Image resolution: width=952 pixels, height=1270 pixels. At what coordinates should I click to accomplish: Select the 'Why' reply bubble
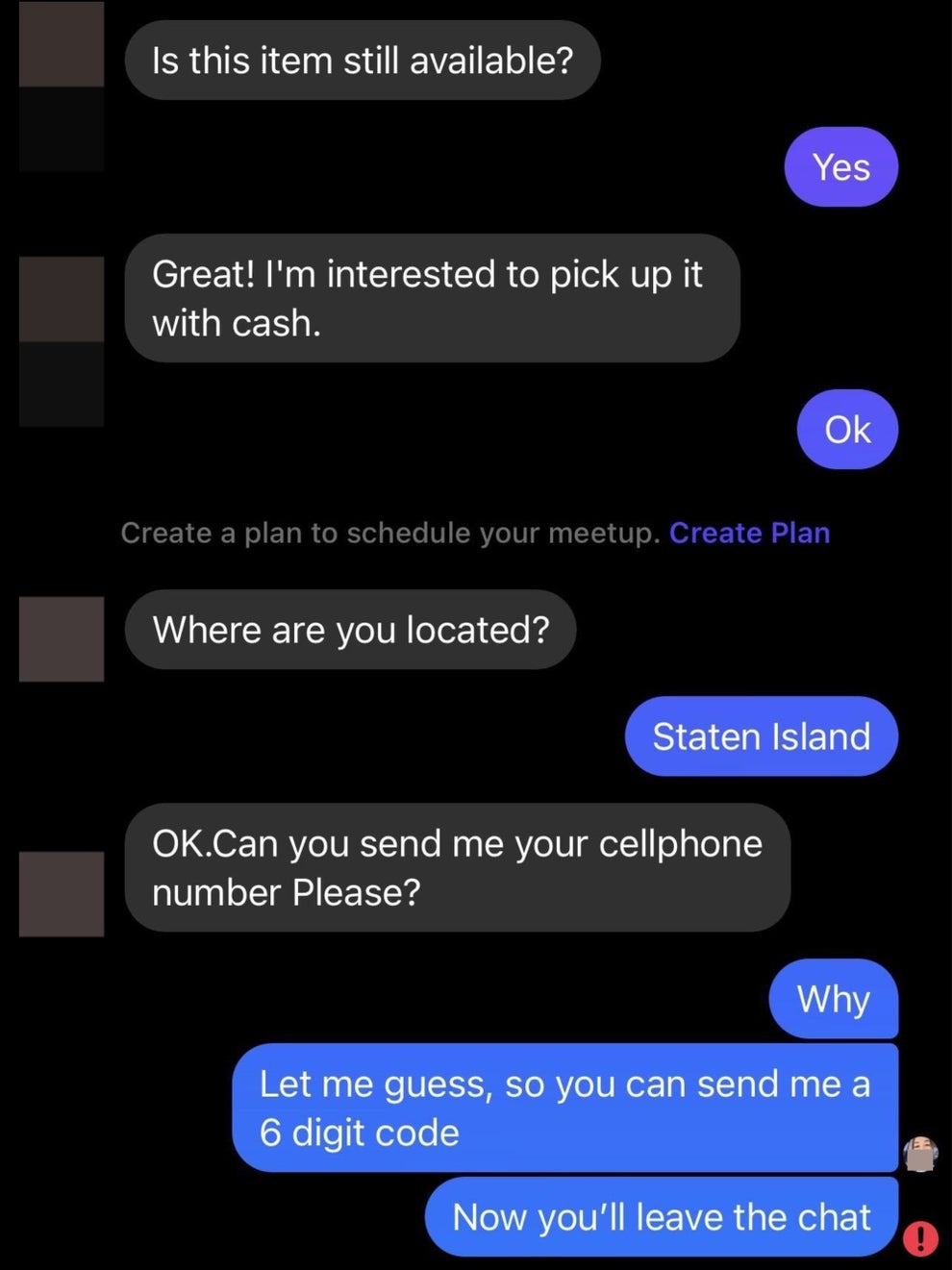[832, 999]
